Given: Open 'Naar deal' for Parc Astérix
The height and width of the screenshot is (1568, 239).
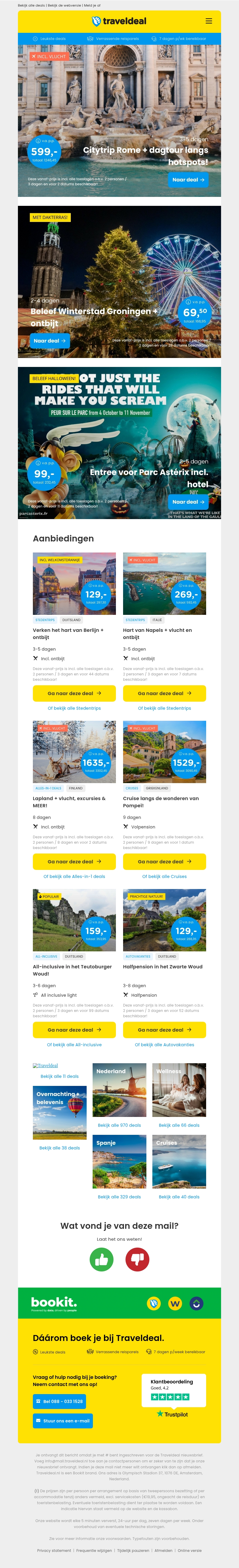Looking at the screenshot, I should pyautogui.click(x=188, y=502).
